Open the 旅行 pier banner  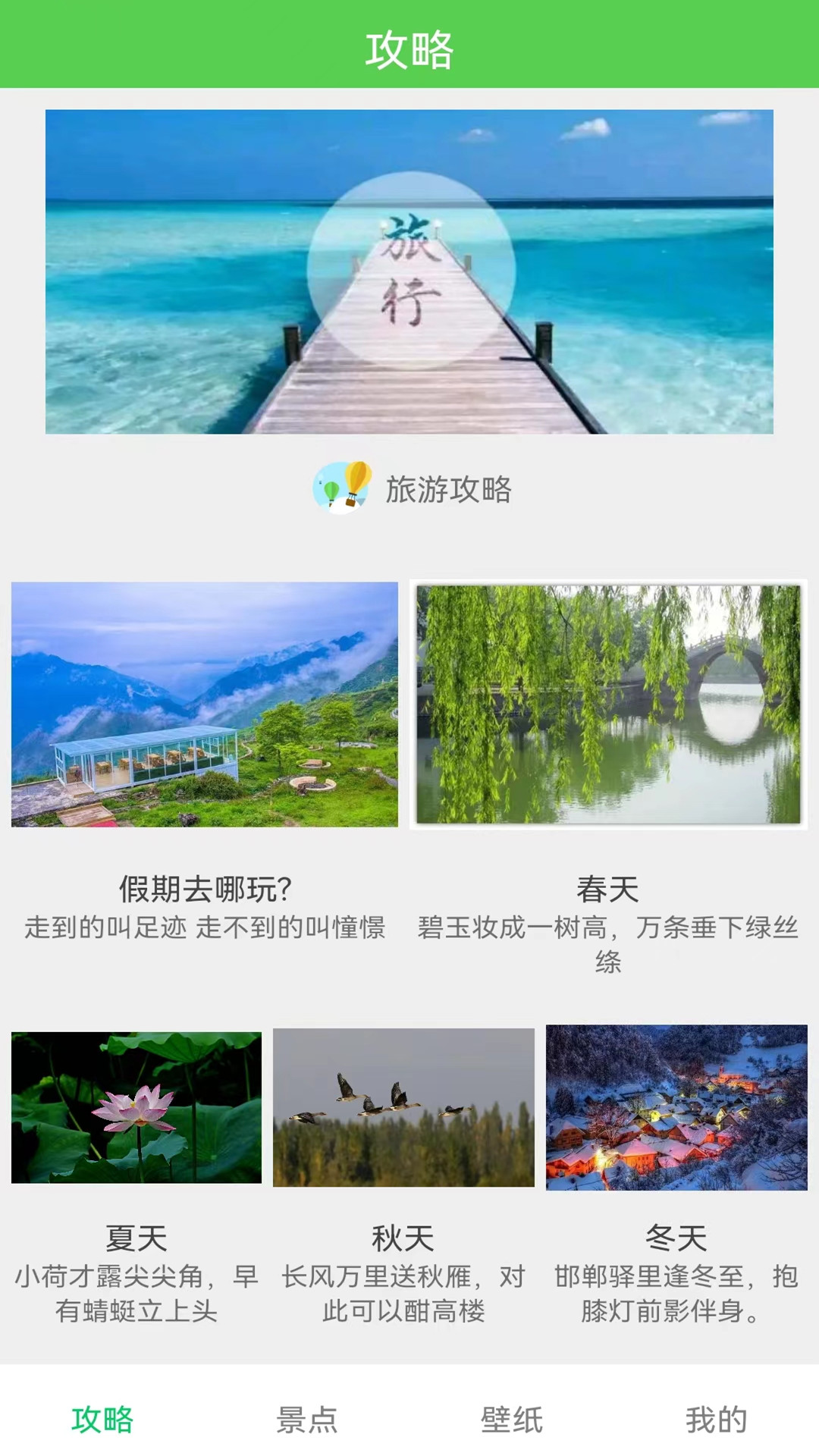pos(409,271)
